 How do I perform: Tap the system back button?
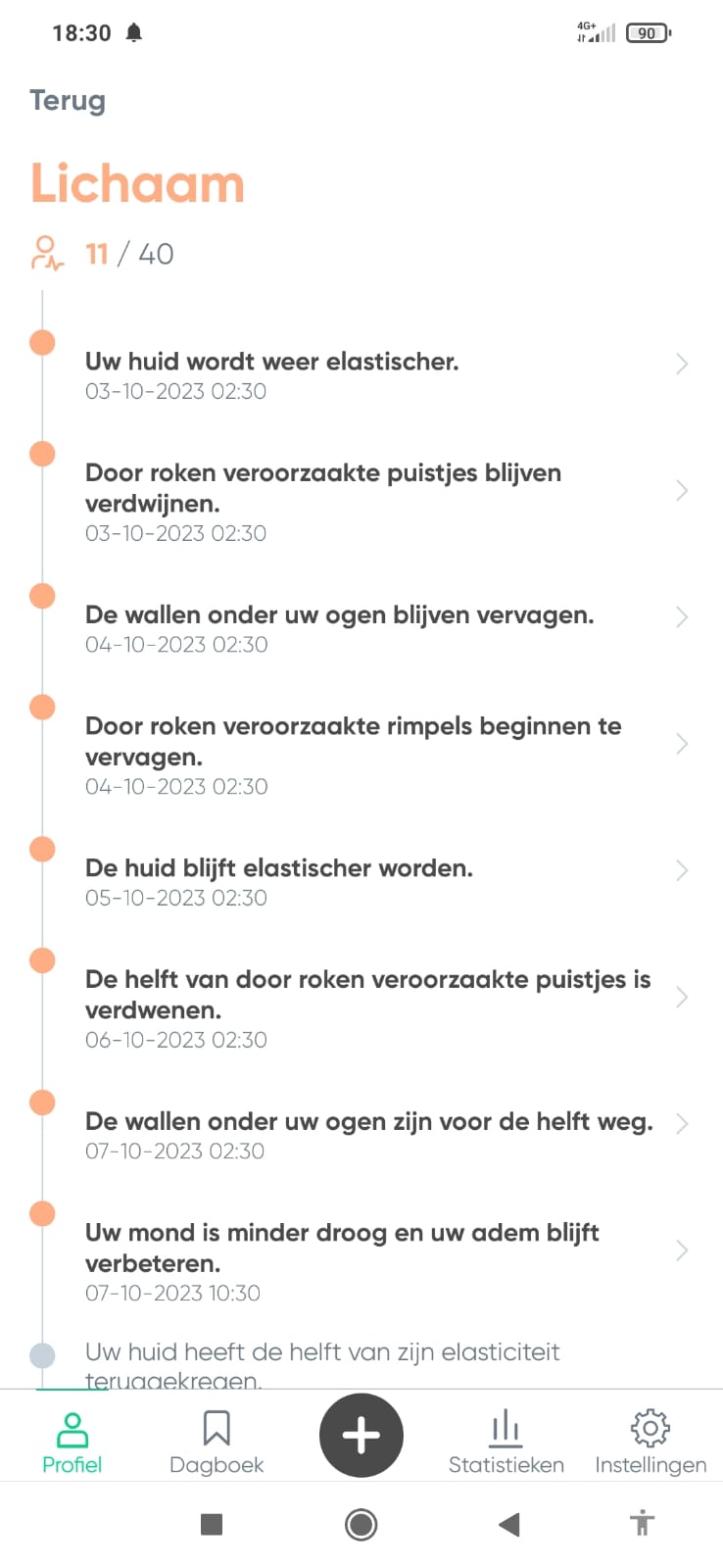pos(508,1524)
